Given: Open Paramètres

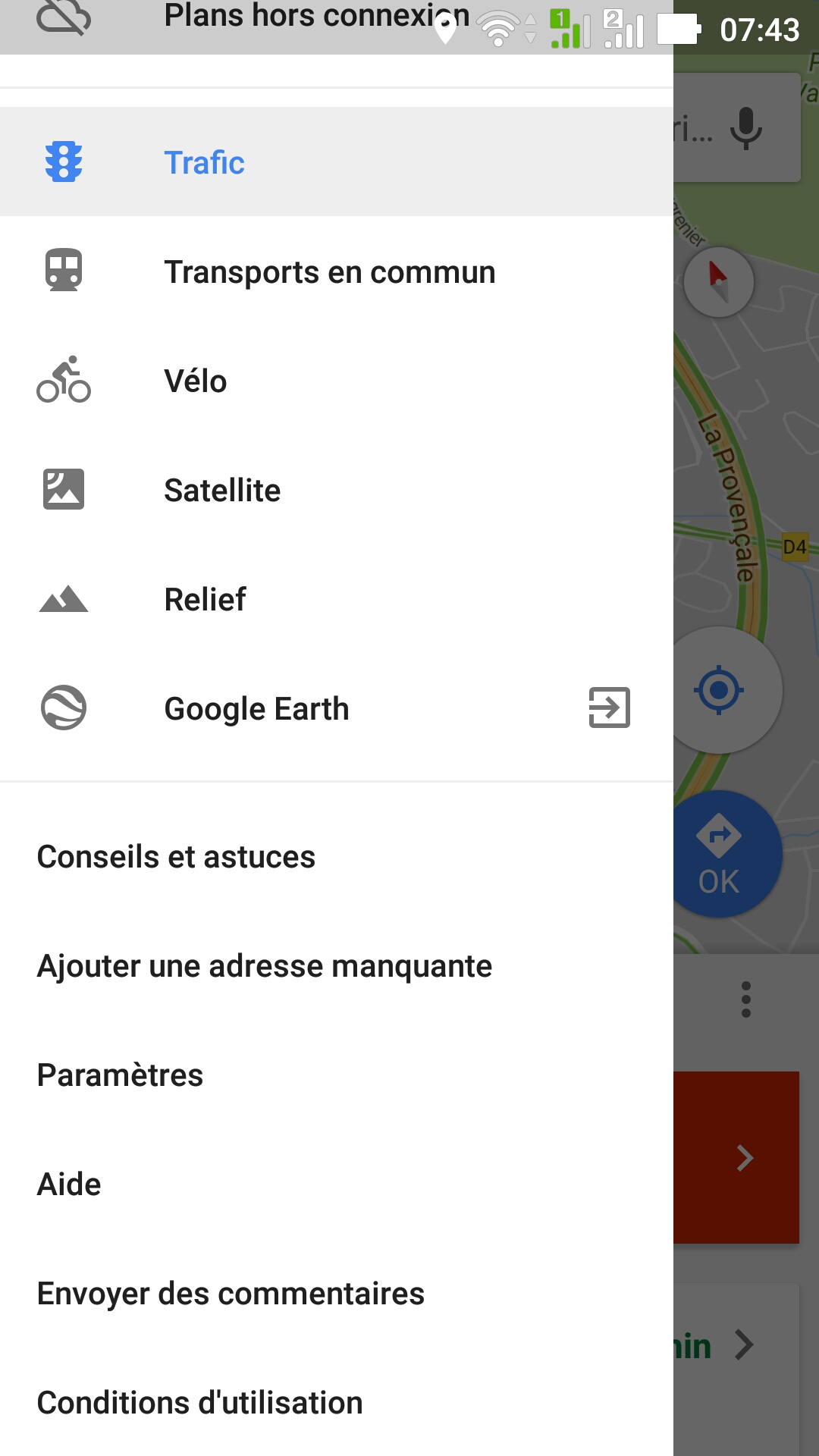Looking at the screenshot, I should [x=337, y=1075].
